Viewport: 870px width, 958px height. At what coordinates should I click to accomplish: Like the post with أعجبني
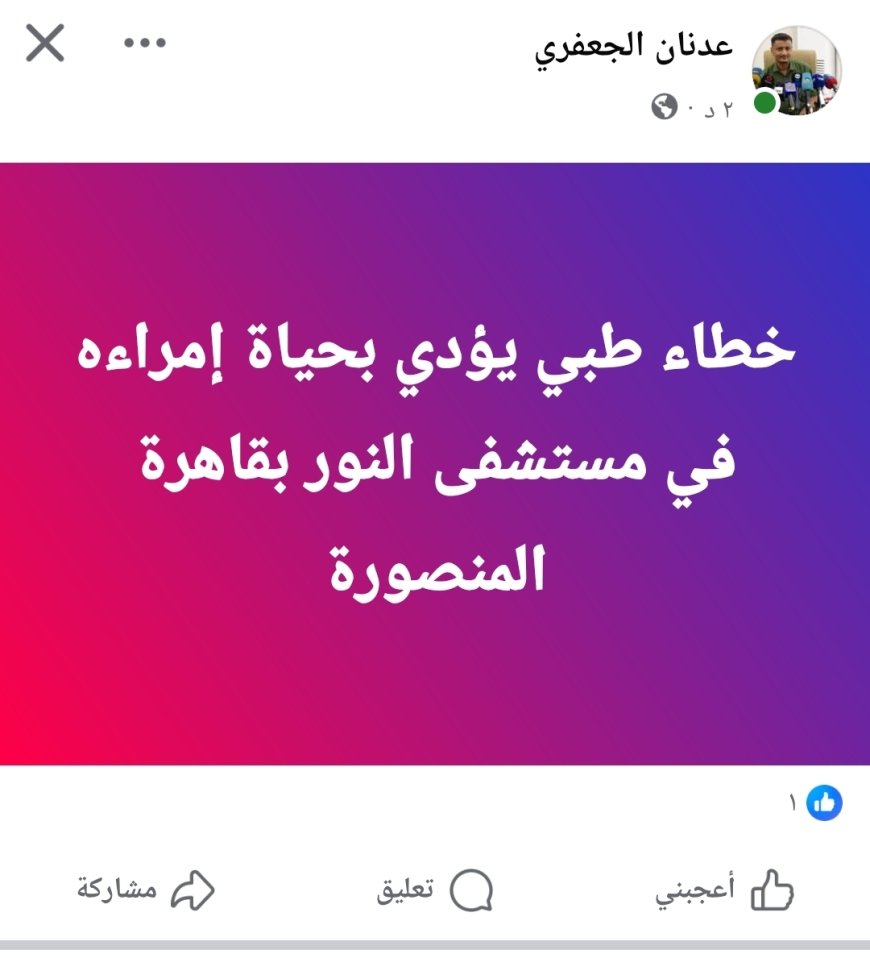(725, 889)
